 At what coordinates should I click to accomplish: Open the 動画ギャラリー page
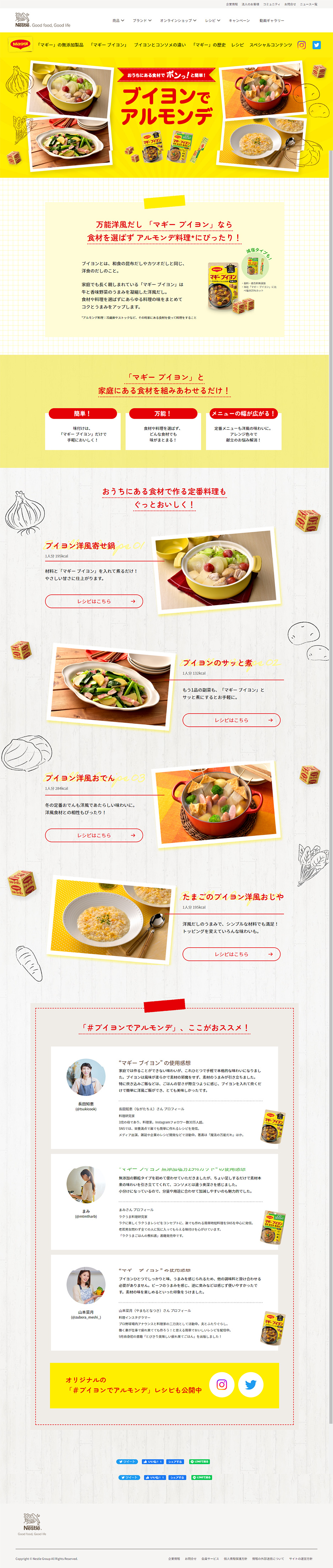272,20
